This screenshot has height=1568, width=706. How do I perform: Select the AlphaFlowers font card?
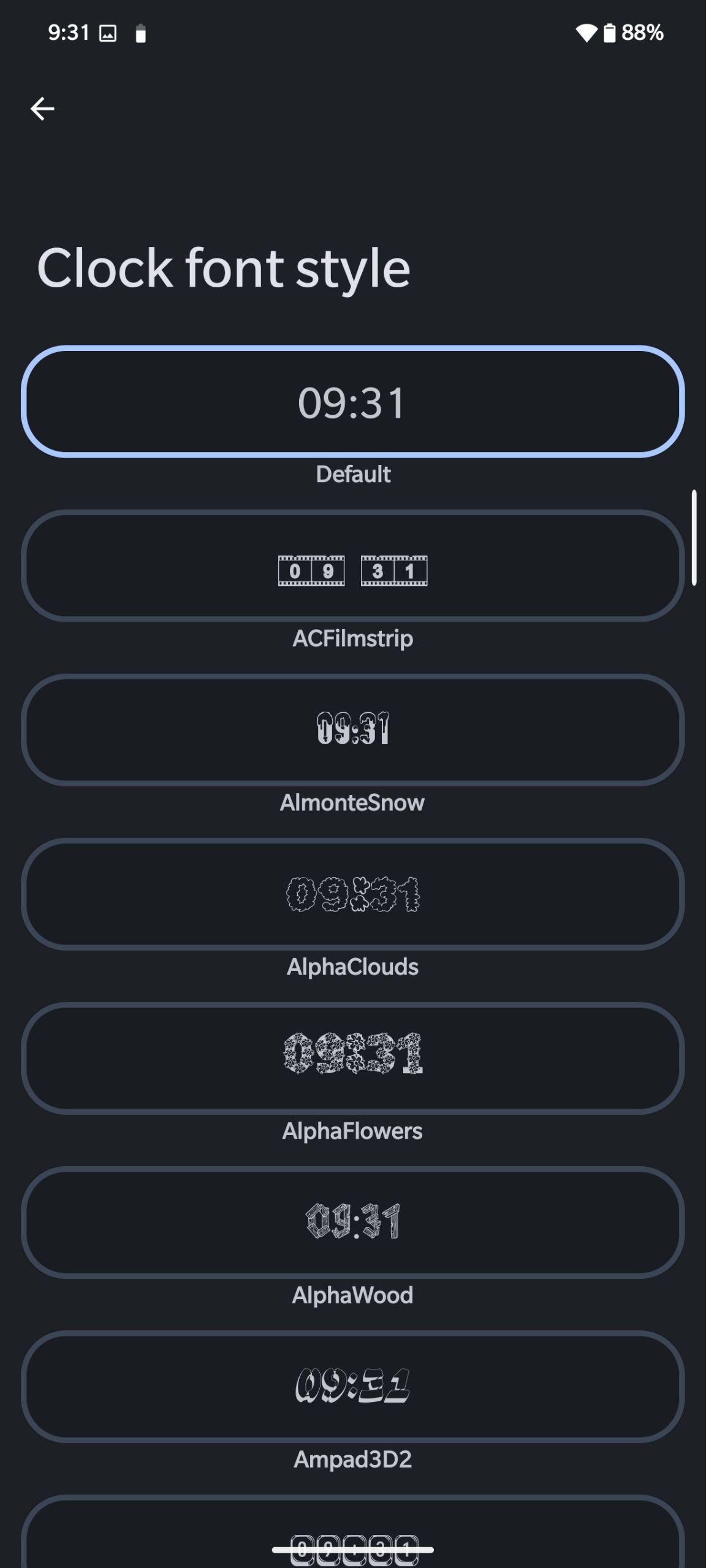(x=353, y=1058)
